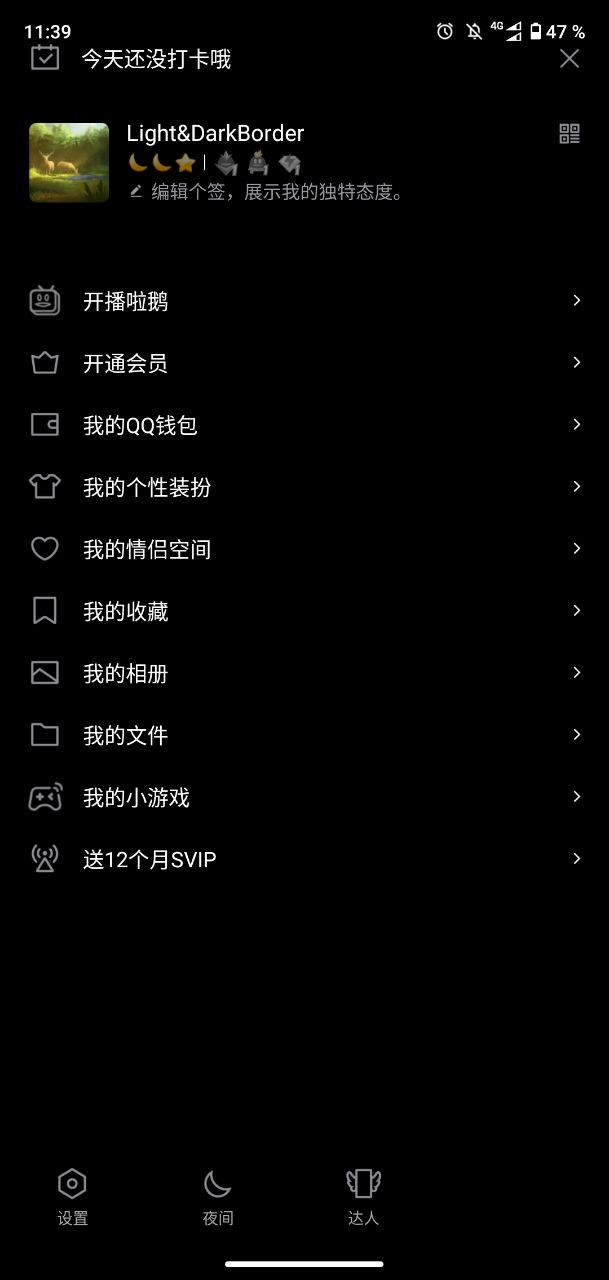The image size is (609, 1280).
Task: Open 我的文件 files
Action: point(304,735)
